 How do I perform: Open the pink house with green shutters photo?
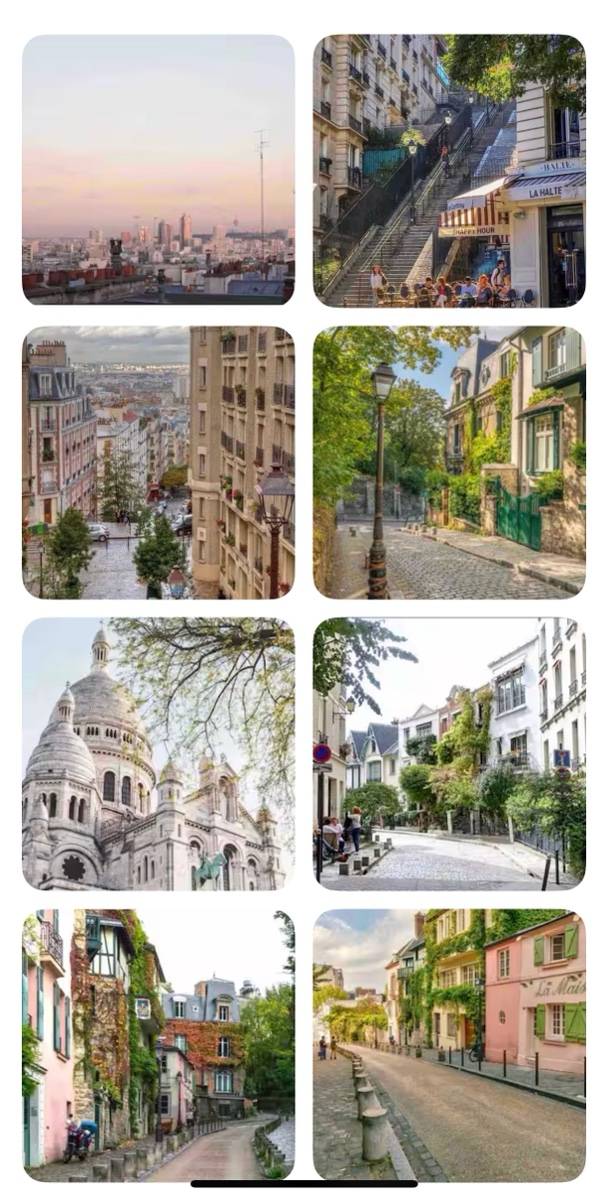449,1045
